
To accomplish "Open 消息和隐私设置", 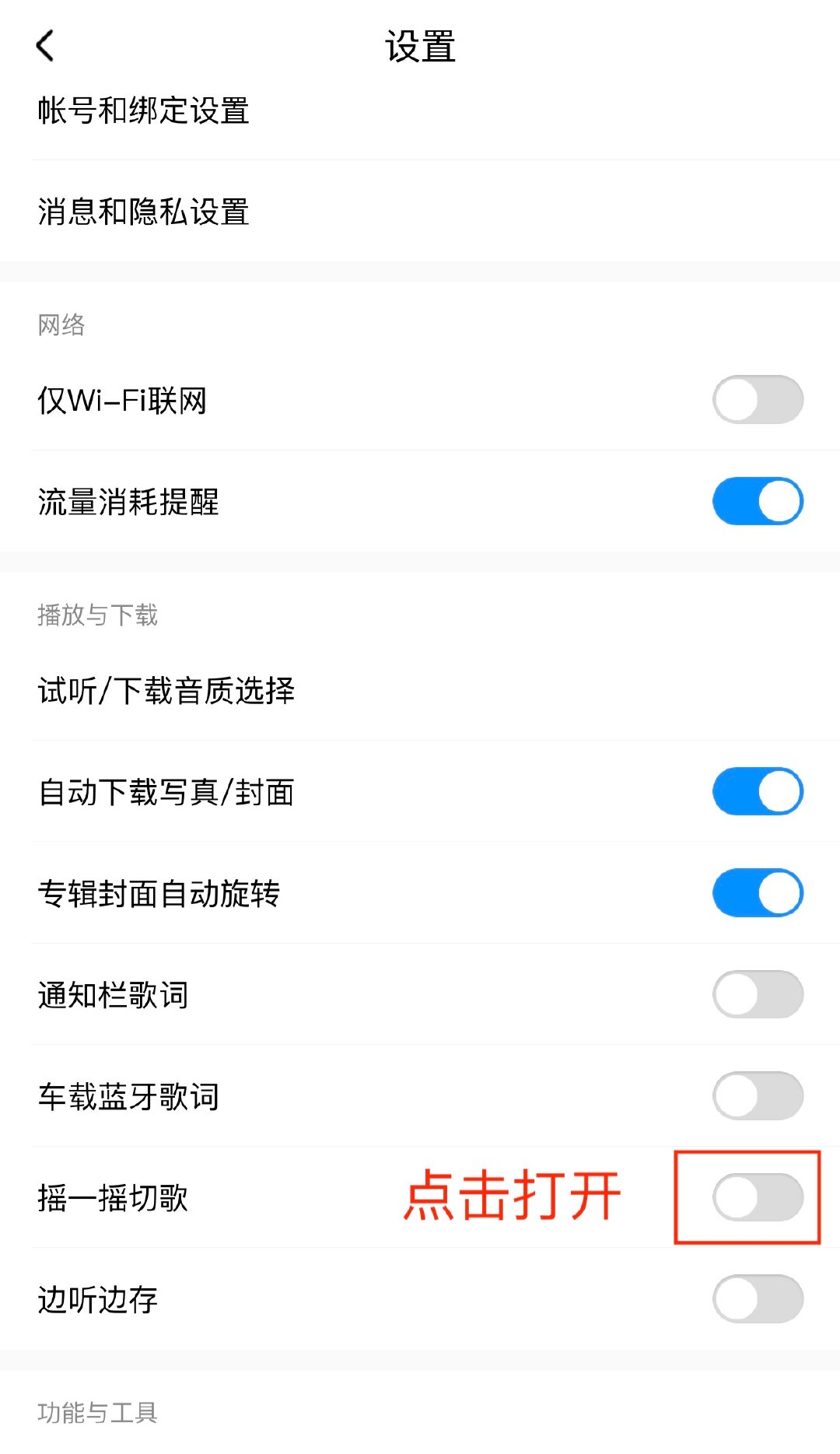I will [x=144, y=212].
